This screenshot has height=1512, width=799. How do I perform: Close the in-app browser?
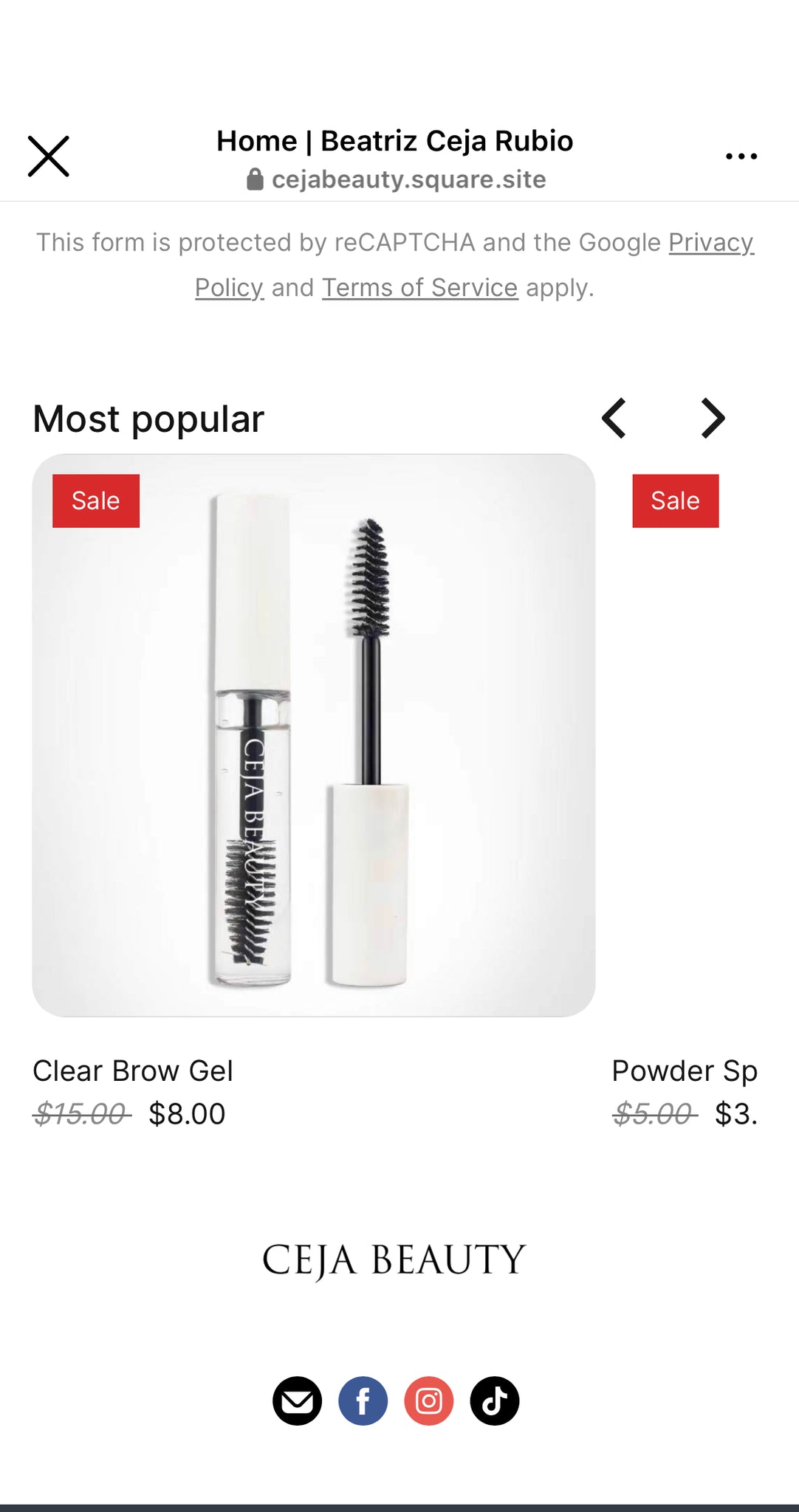[49, 157]
